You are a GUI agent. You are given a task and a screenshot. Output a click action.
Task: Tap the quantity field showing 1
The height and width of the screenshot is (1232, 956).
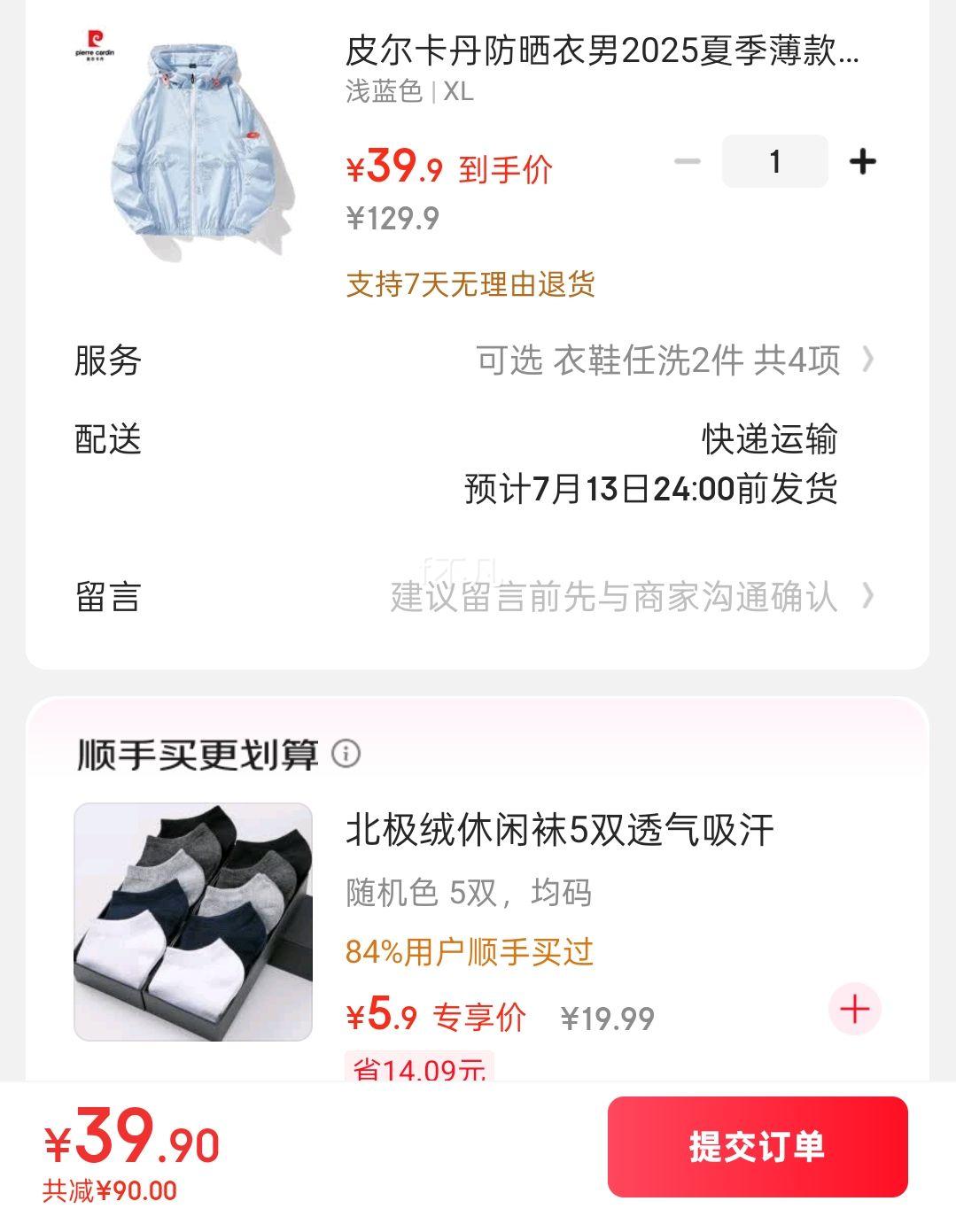[x=774, y=162]
